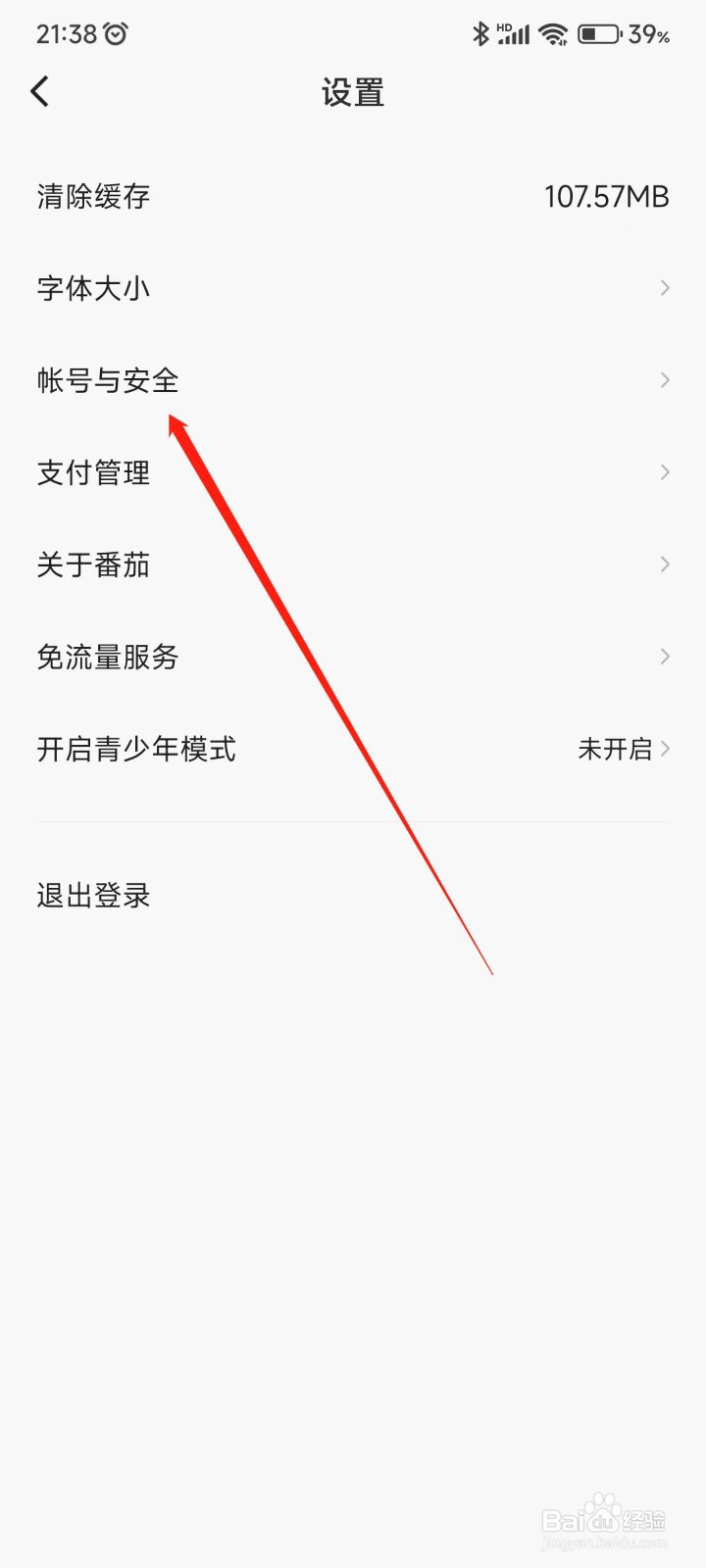The height and width of the screenshot is (1568, 706).
Task: Click the alarm clock icon in status bar
Action: [117, 32]
